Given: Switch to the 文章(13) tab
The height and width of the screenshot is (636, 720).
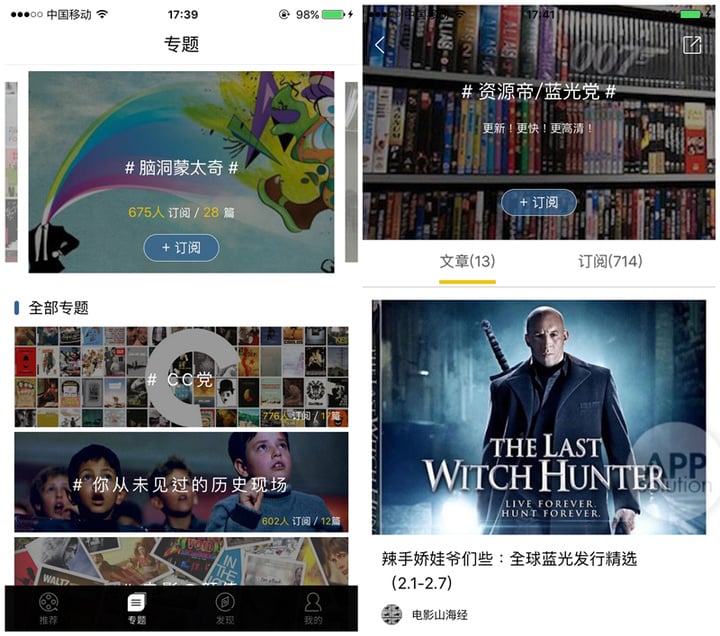Looking at the screenshot, I should 467,262.
